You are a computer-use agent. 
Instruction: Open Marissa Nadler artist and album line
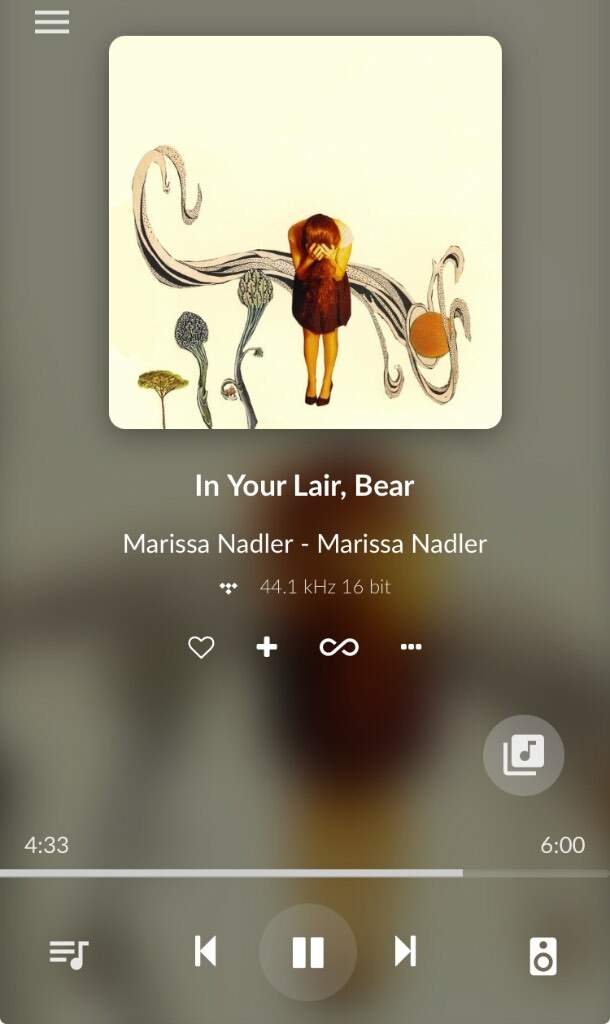pyautogui.click(x=305, y=543)
